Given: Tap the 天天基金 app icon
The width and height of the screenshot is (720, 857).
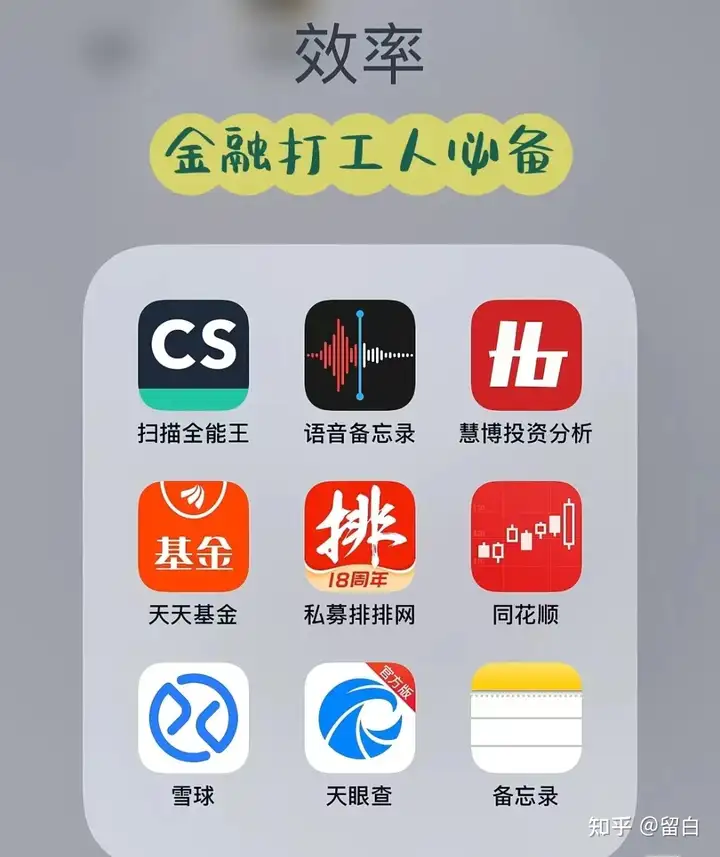Looking at the screenshot, I should click(193, 536).
